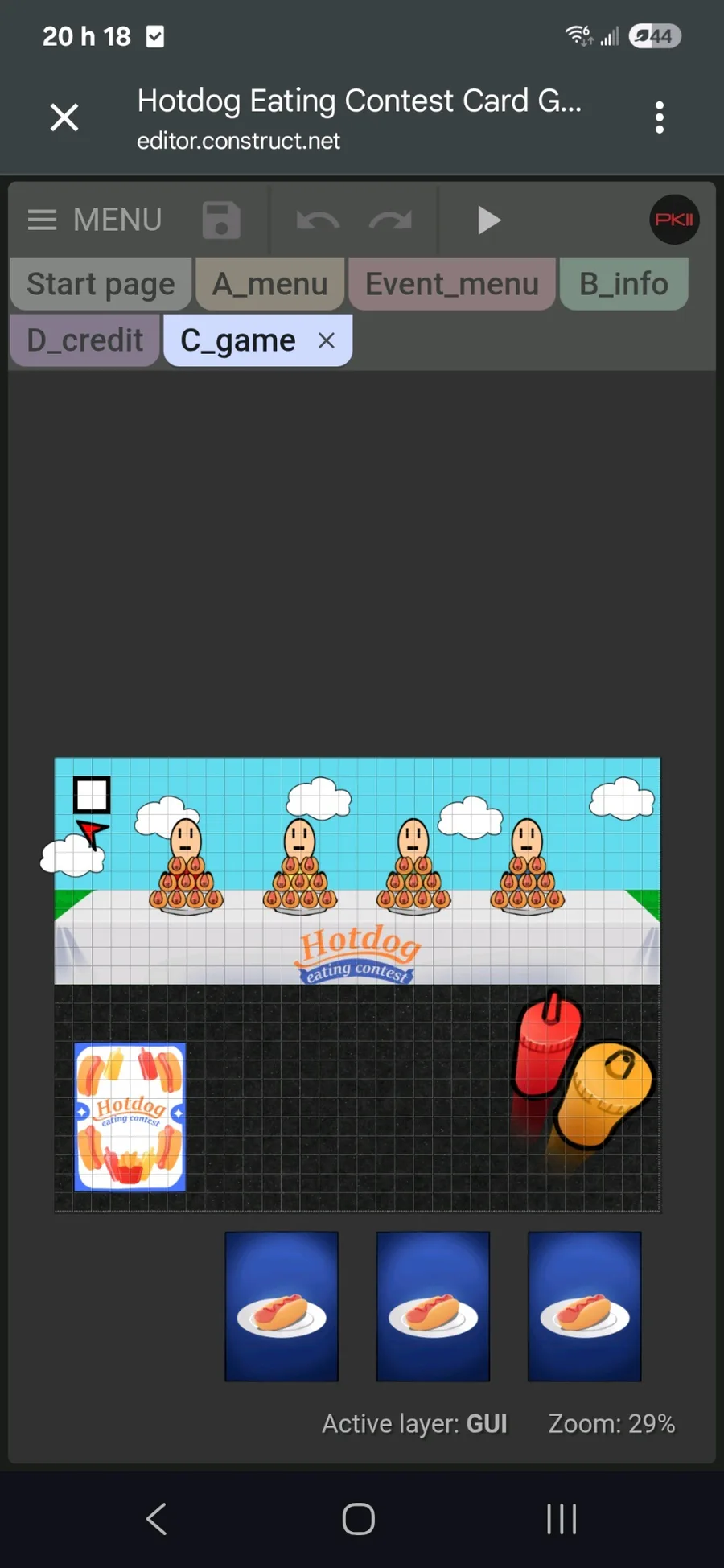Open the browser overflow menu

click(659, 117)
